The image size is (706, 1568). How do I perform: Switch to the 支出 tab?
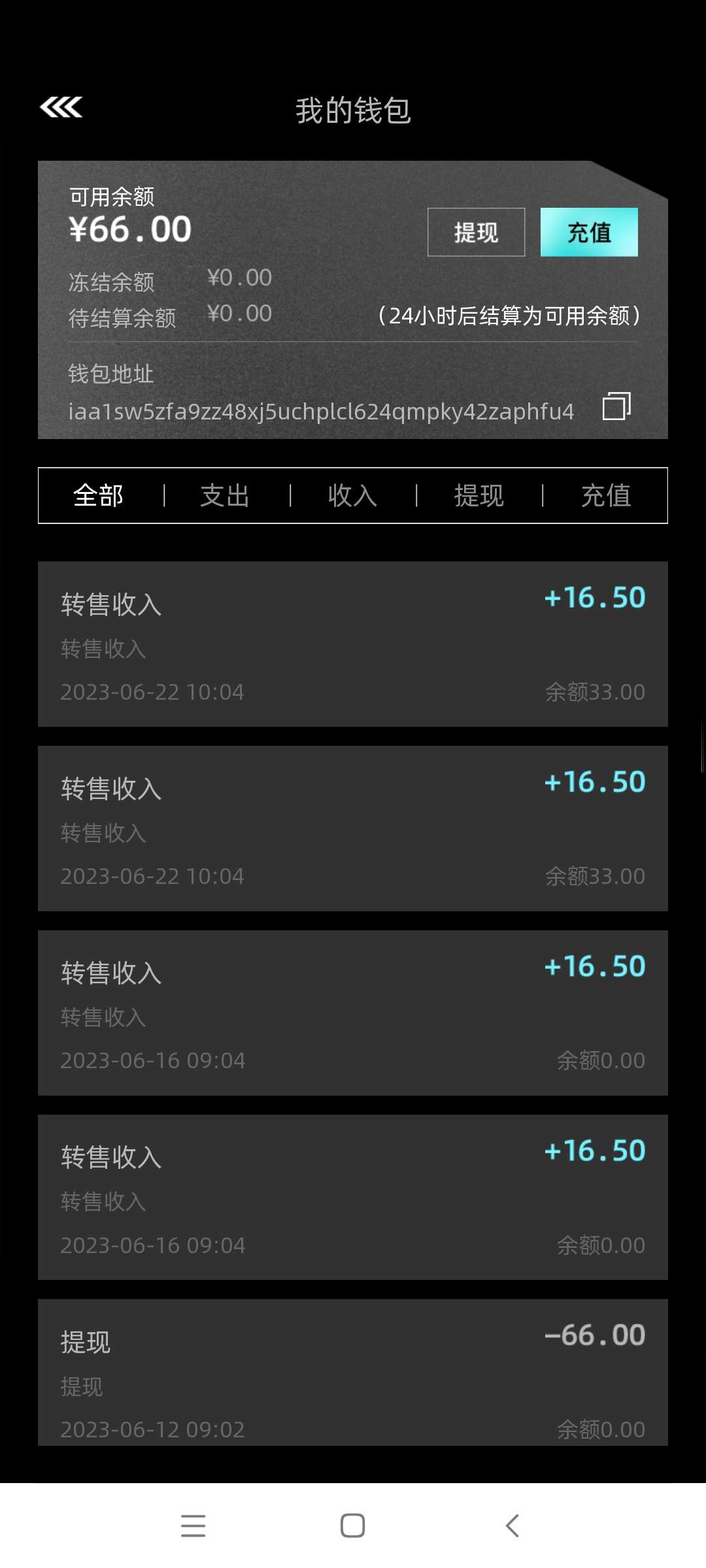pyautogui.click(x=225, y=496)
